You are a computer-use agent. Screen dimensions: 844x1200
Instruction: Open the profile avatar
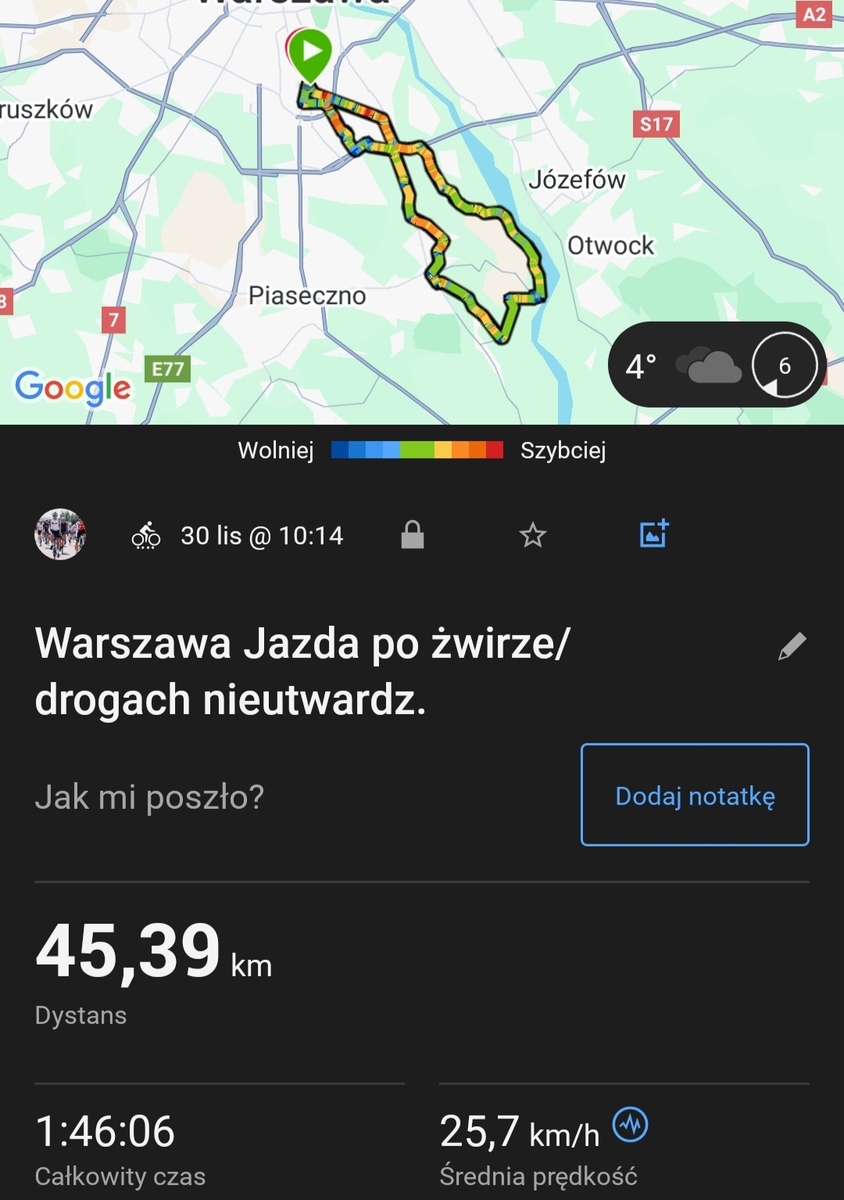coord(60,535)
